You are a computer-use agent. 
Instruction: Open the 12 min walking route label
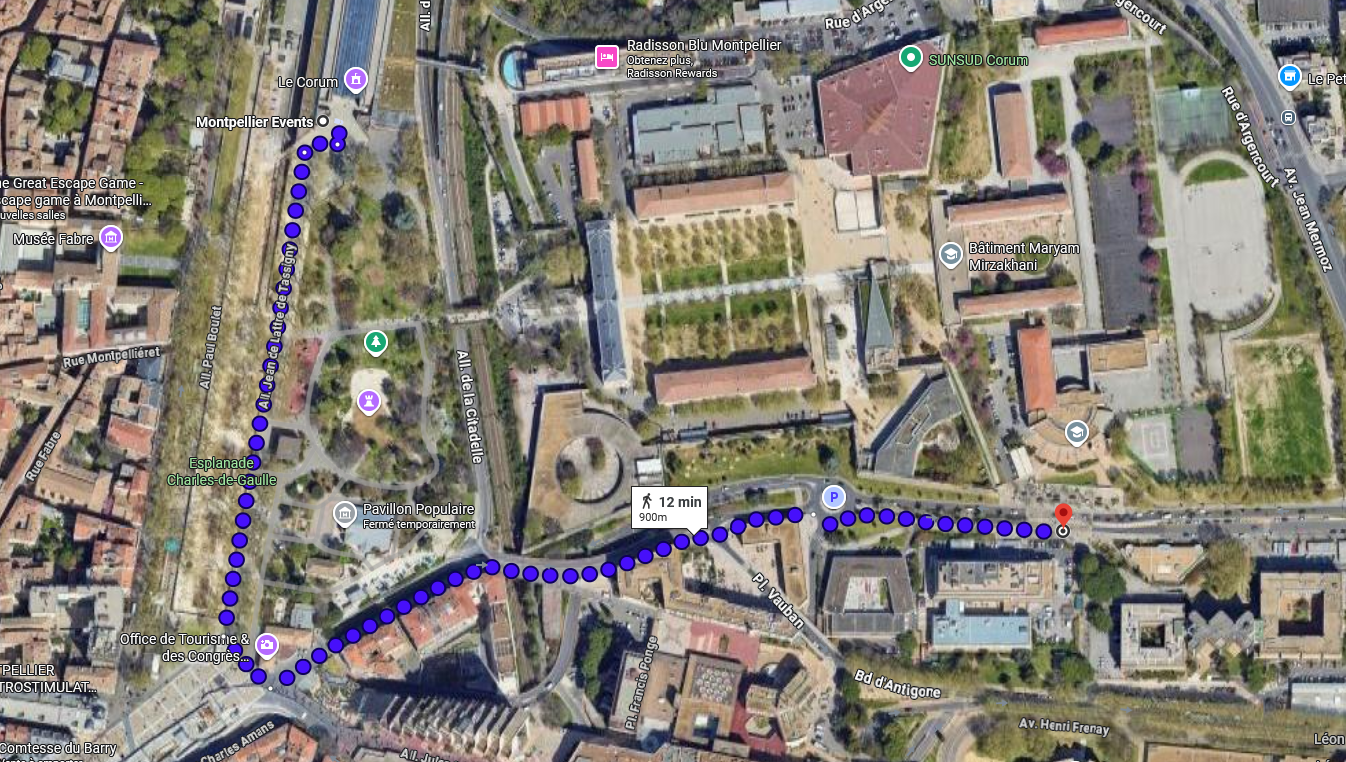[x=672, y=508]
